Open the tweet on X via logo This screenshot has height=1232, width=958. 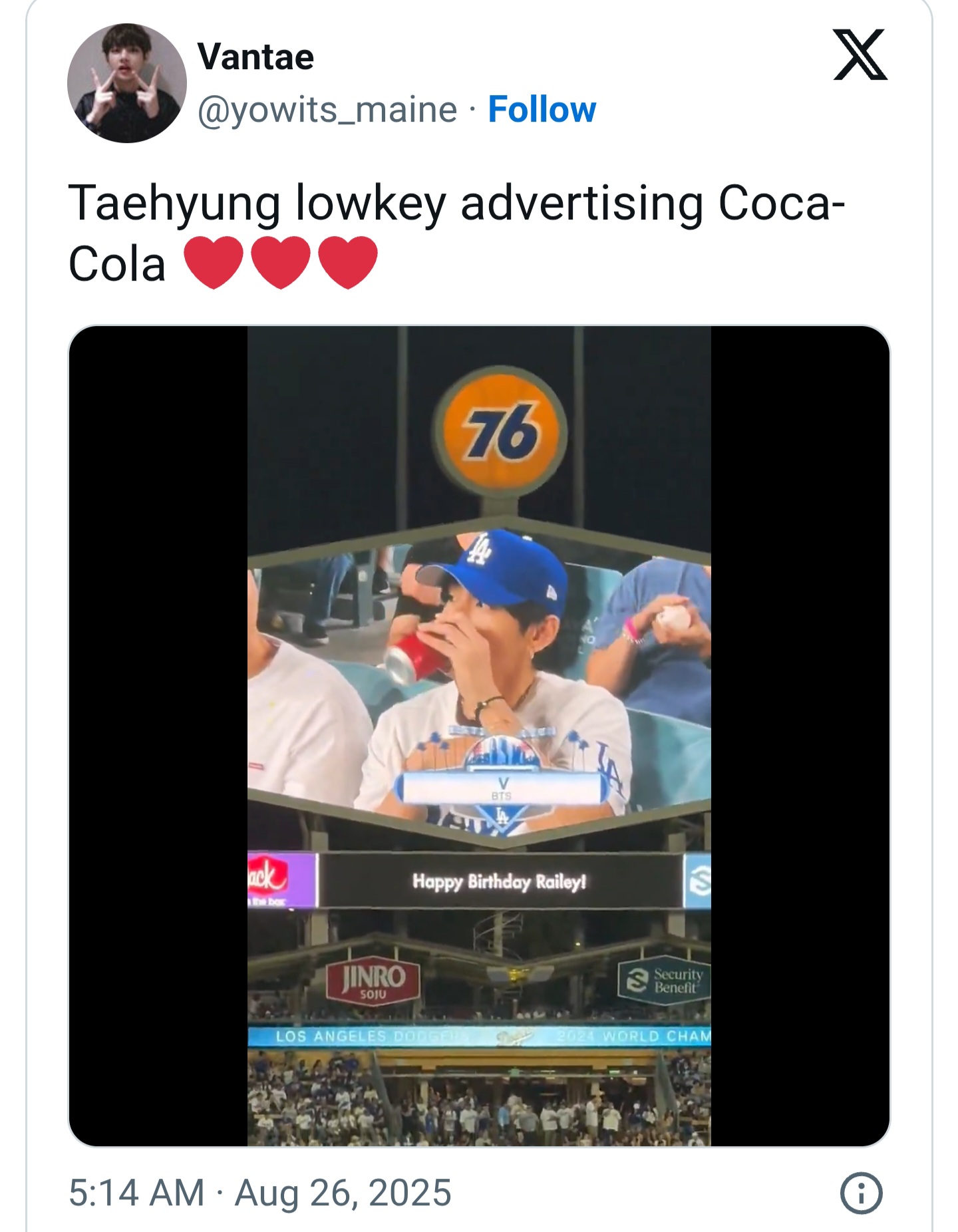coord(860,55)
